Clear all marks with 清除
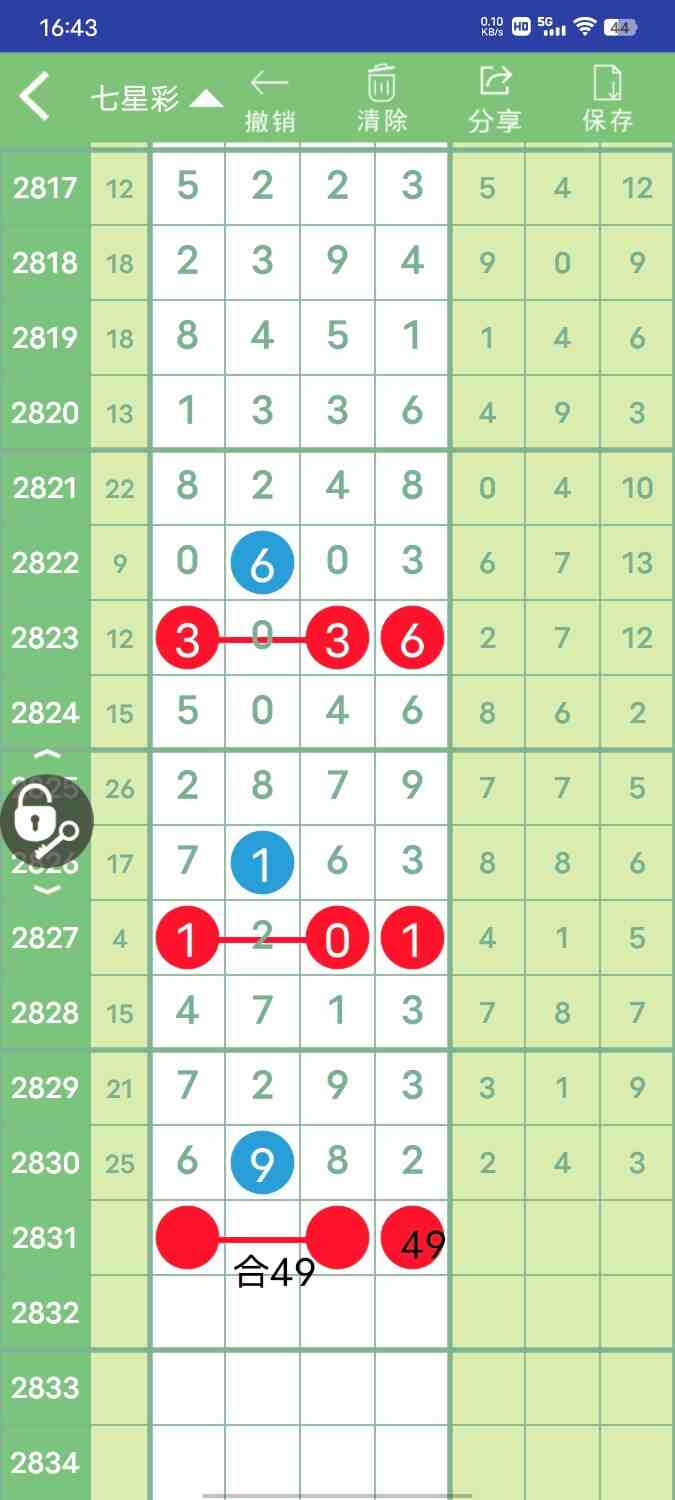Image resolution: width=675 pixels, height=1500 pixels. click(382, 100)
